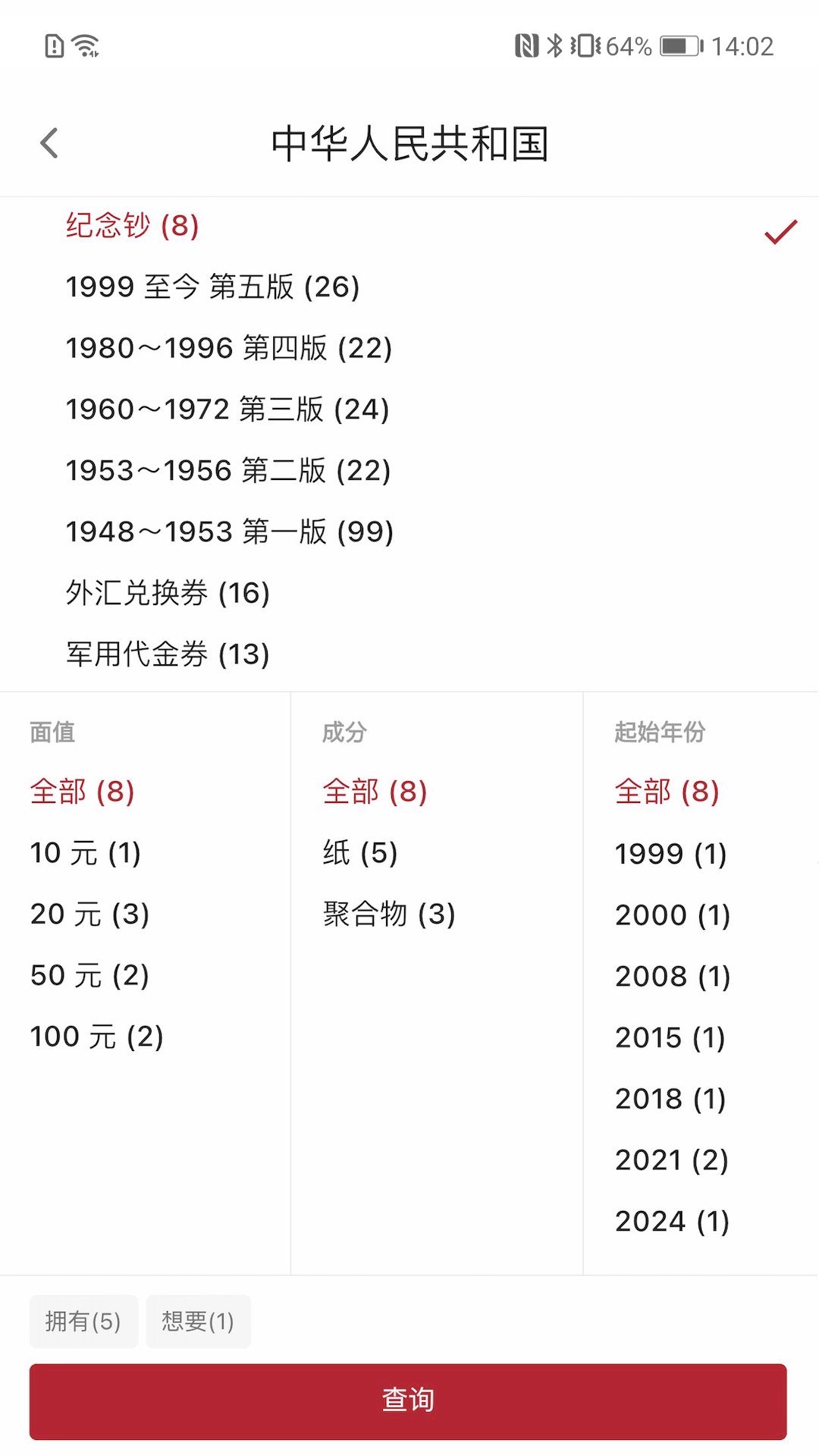Select 外汇兑换券 (16) category
This screenshot has height=1456, width=819.
tap(168, 593)
